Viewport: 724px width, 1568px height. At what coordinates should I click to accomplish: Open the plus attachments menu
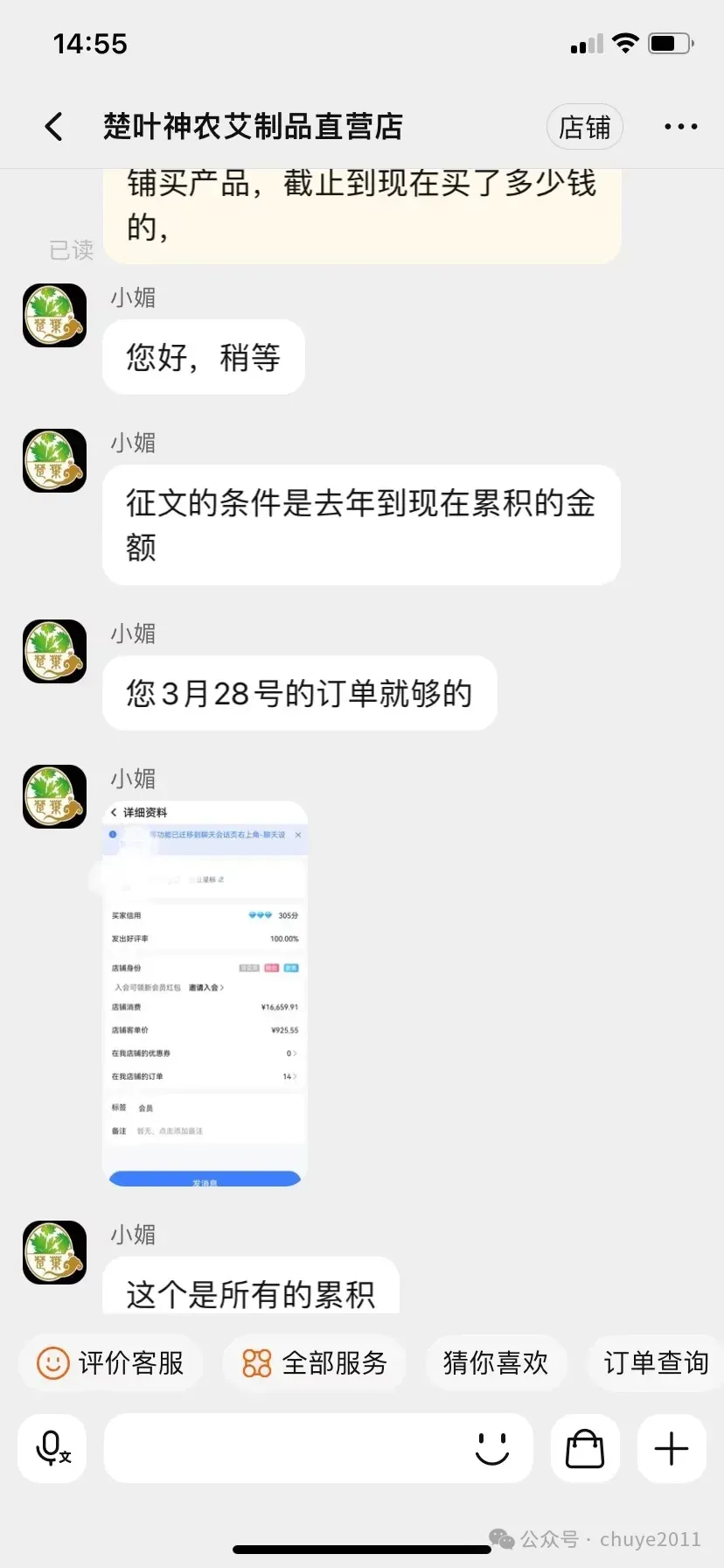pos(672,1448)
